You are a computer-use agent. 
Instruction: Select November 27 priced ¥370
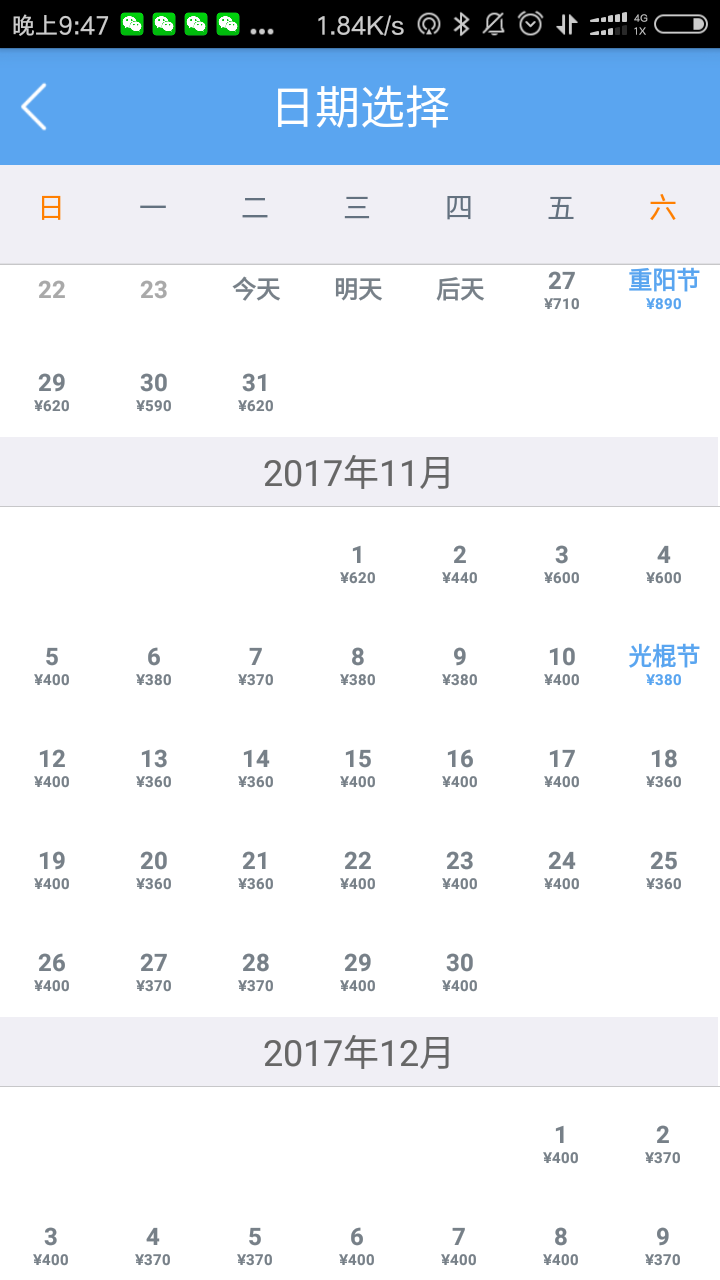coord(154,972)
